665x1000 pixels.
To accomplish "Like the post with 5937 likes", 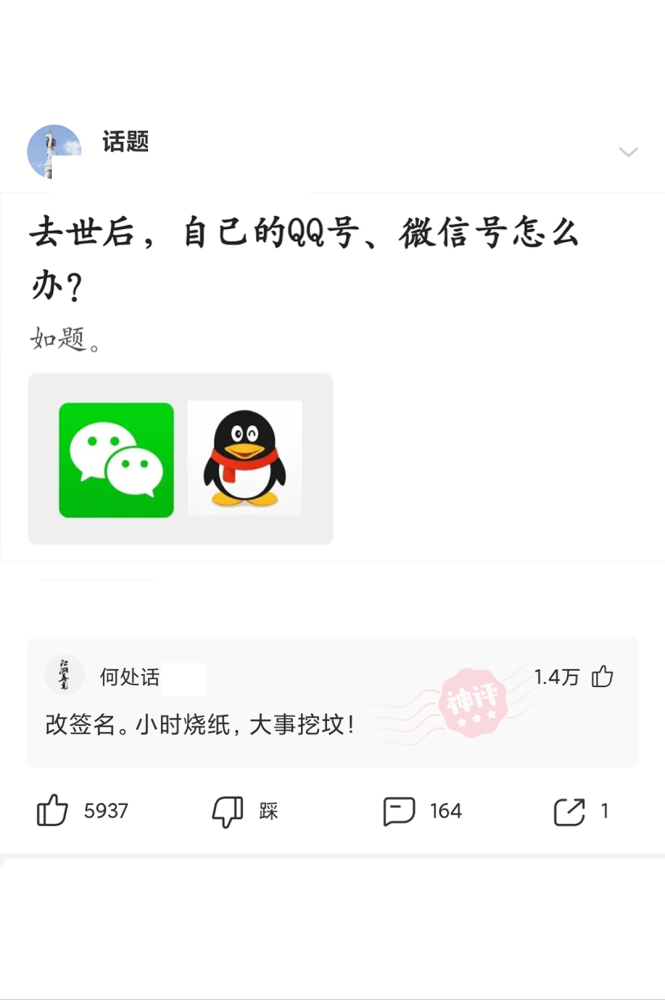I will point(53,811).
